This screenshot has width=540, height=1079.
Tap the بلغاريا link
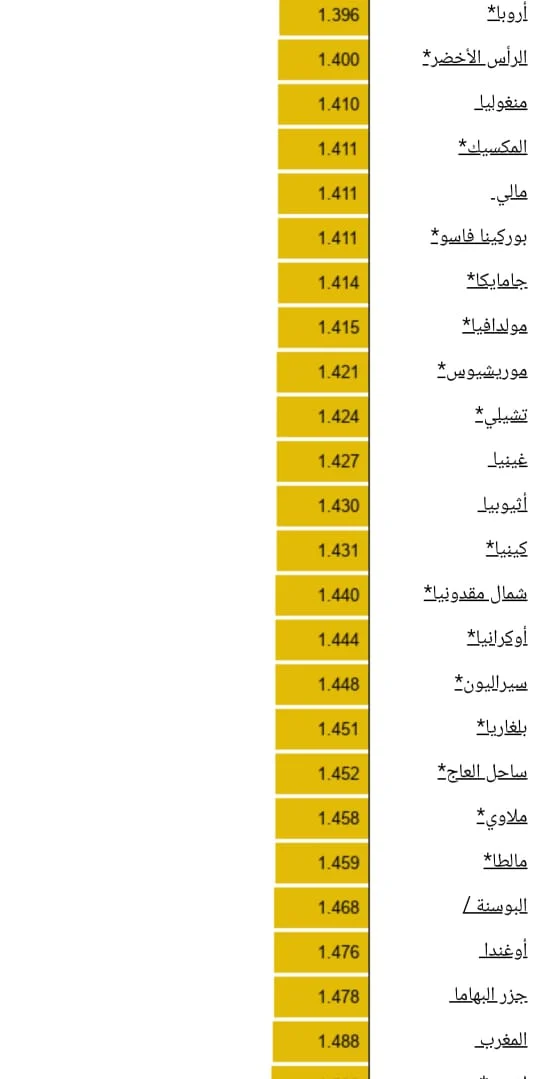(502, 727)
